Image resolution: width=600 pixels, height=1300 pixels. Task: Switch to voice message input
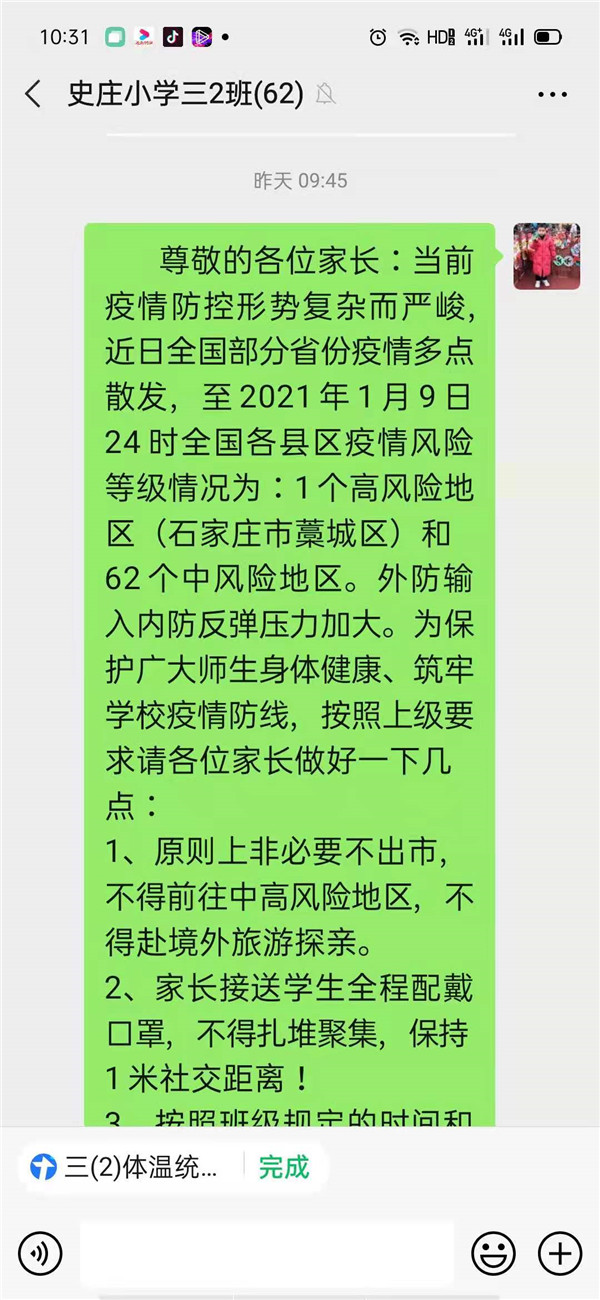click(40, 1253)
